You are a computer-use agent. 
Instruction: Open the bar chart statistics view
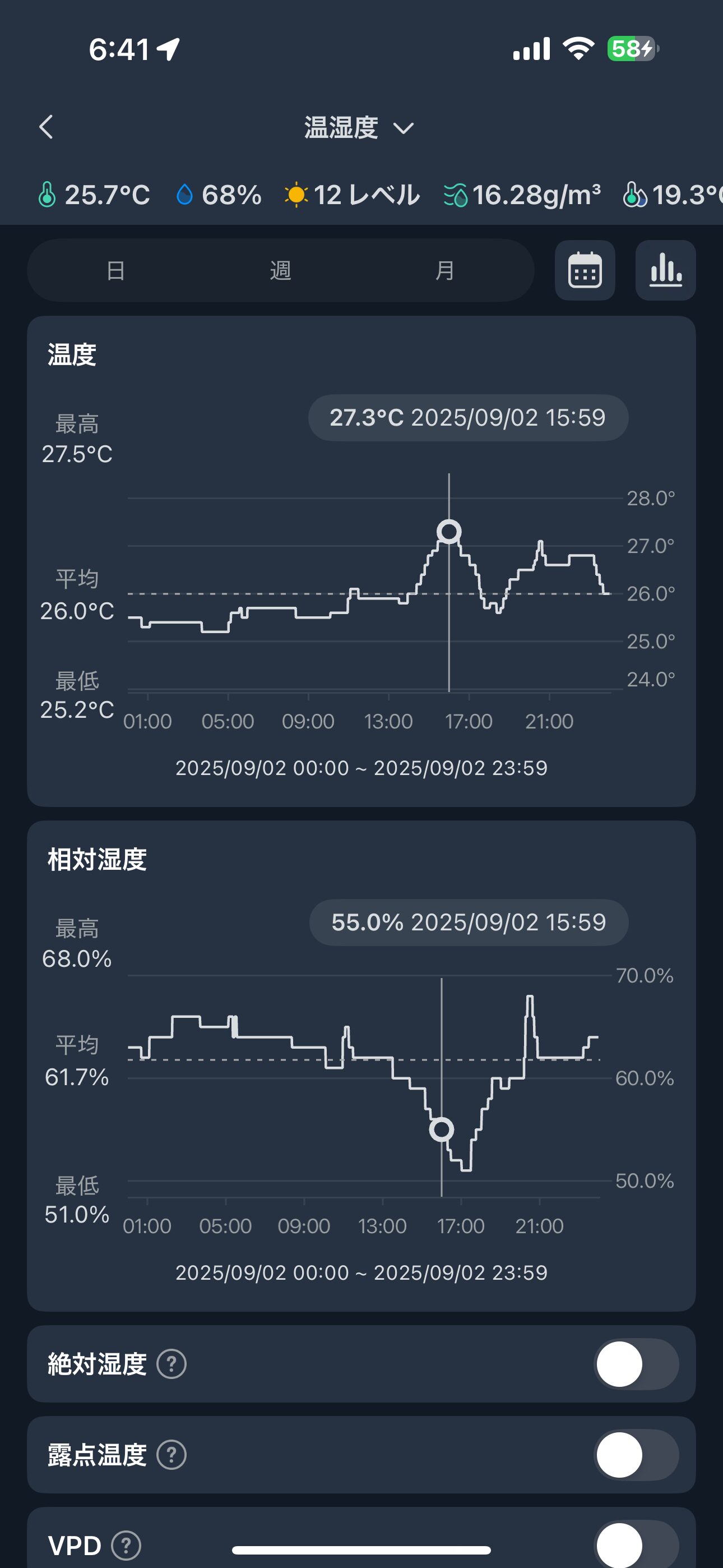665,270
